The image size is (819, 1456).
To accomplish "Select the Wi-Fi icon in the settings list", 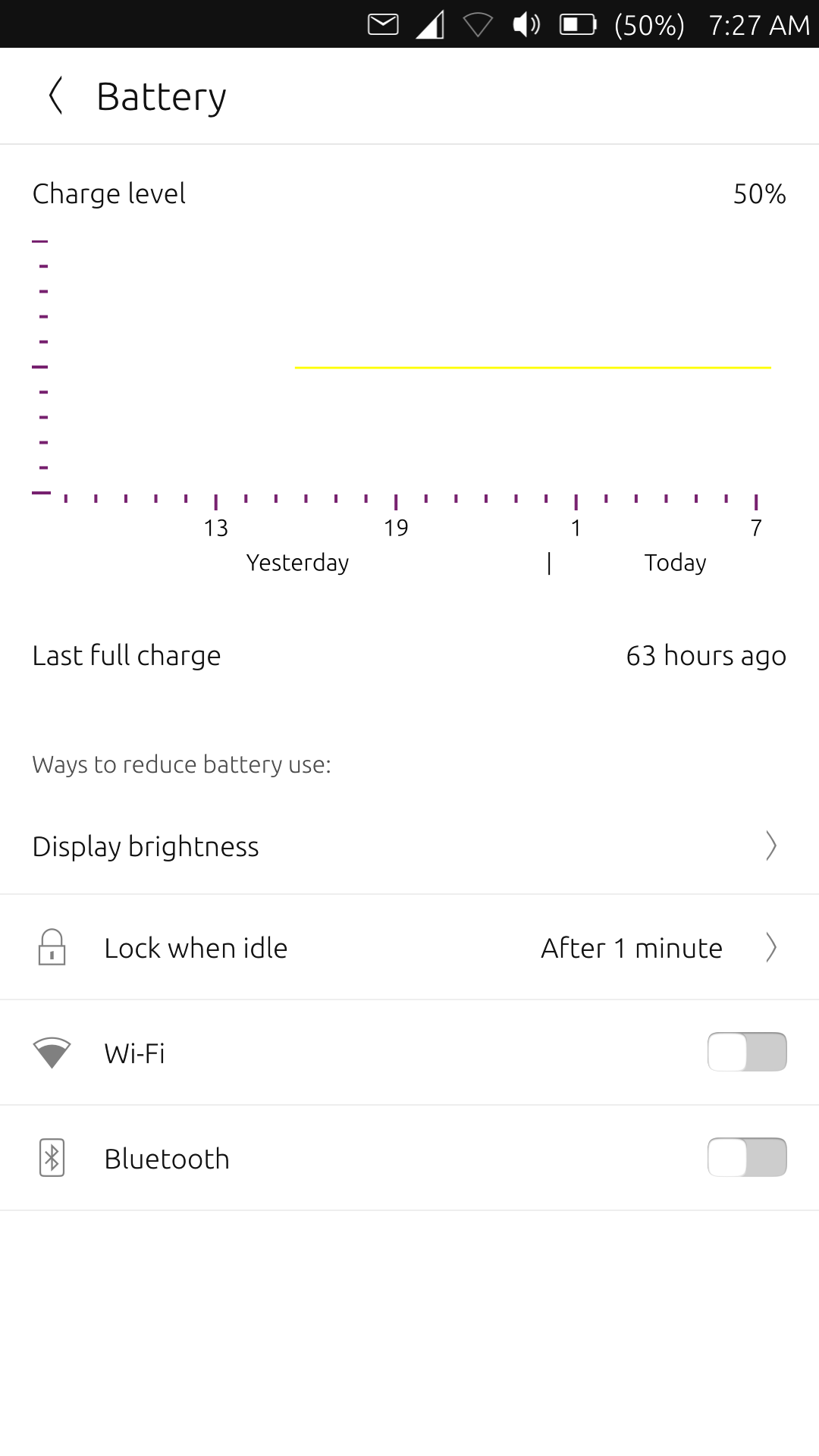I will 52,1052.
